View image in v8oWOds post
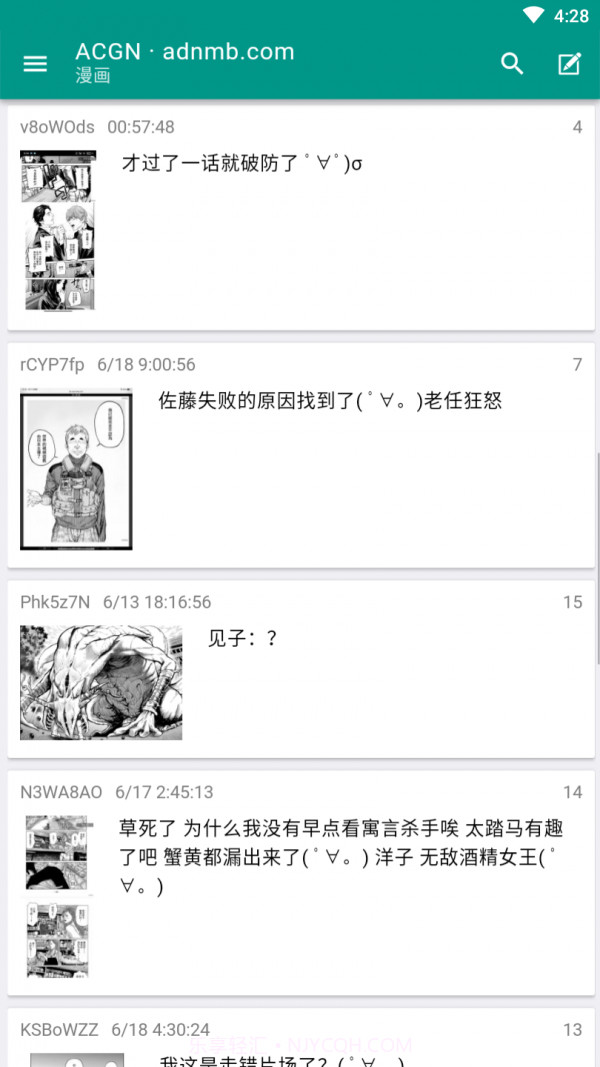The image size is (600, 1067). [59, 230]
